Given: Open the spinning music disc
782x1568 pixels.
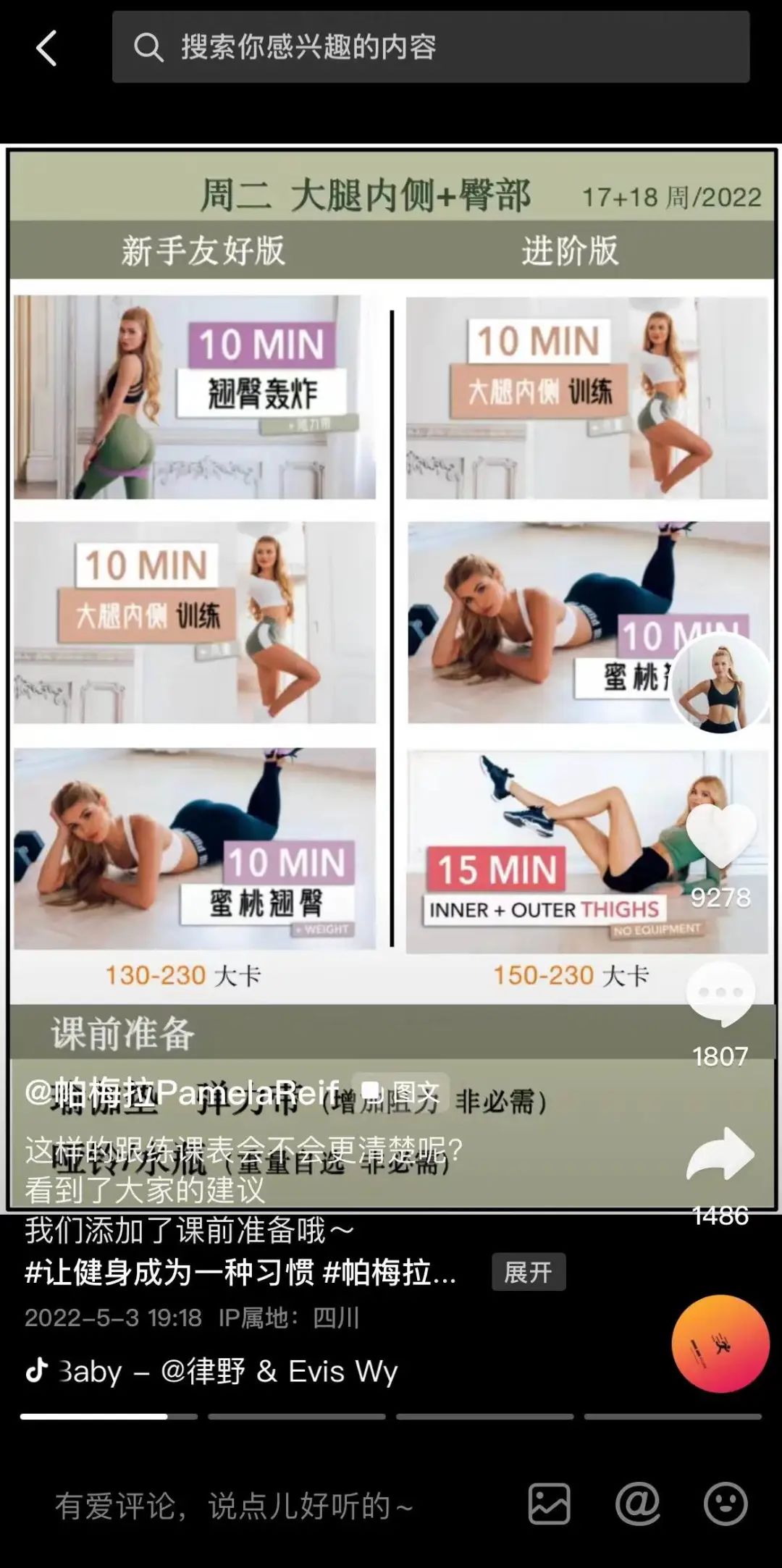Looking at the screenshot, I should click(x=720, y=1344).
